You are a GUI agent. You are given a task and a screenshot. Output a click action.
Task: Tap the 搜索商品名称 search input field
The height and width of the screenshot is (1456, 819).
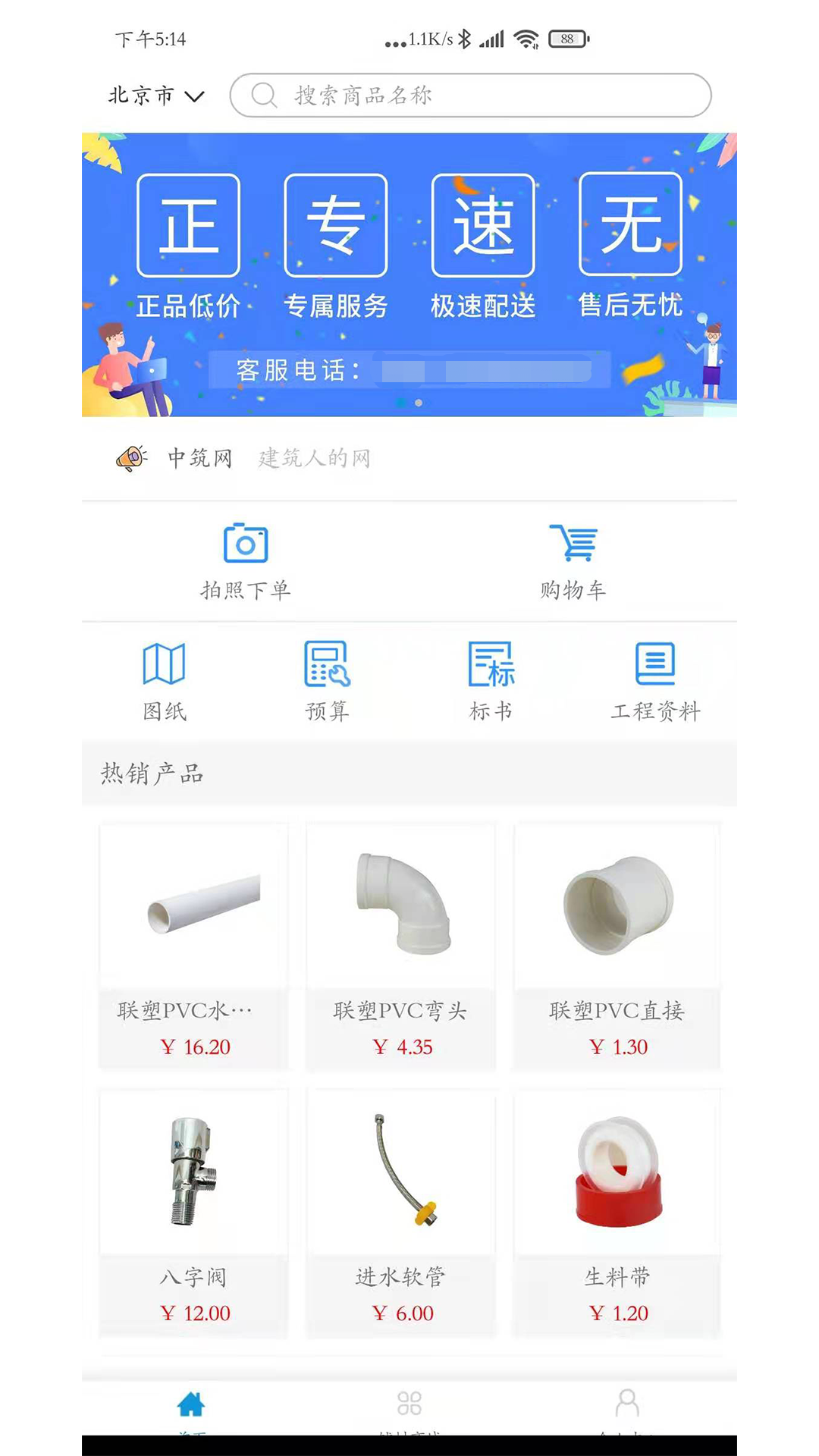(x=470, y=95)
